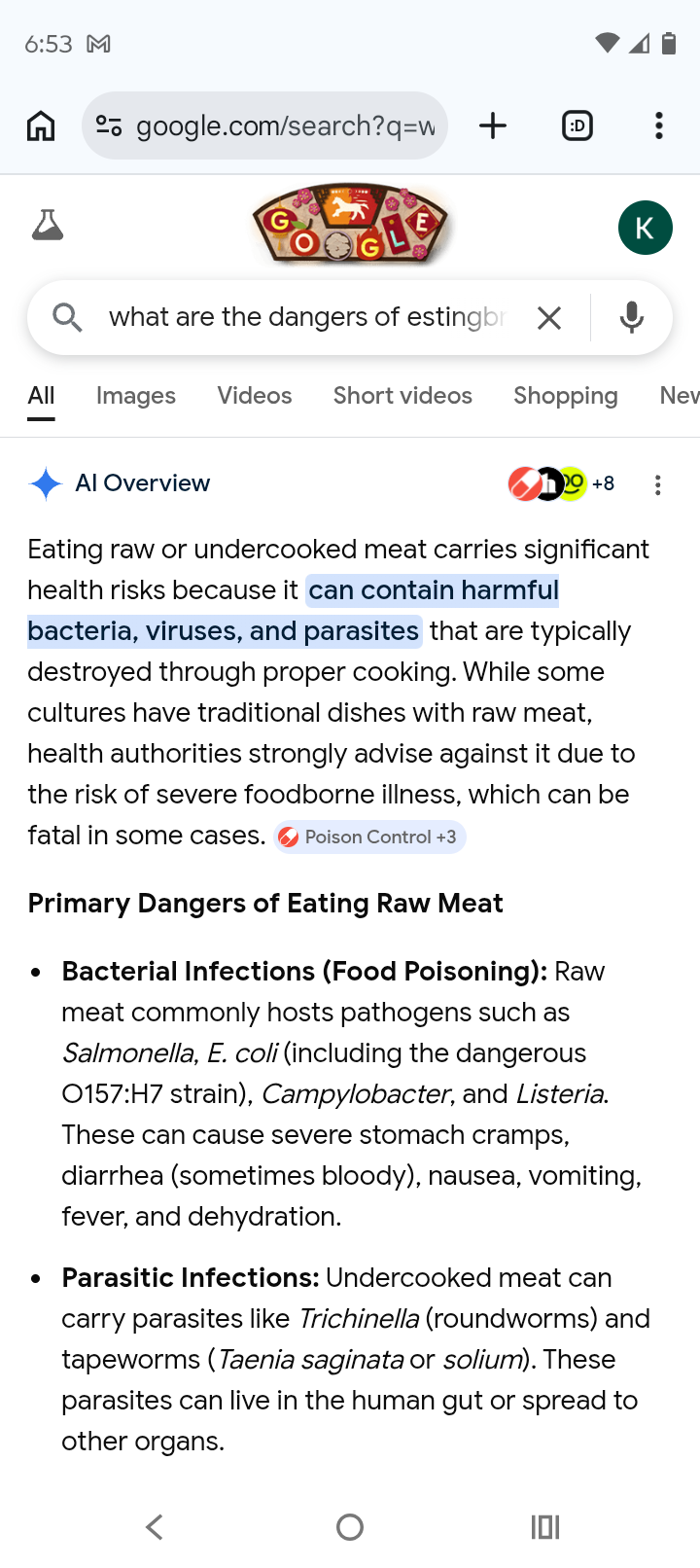View AI Overview sources (+8)
The height and width of the screenshot is (1568, 700).
pyautogui.click(x=561, y=483)
